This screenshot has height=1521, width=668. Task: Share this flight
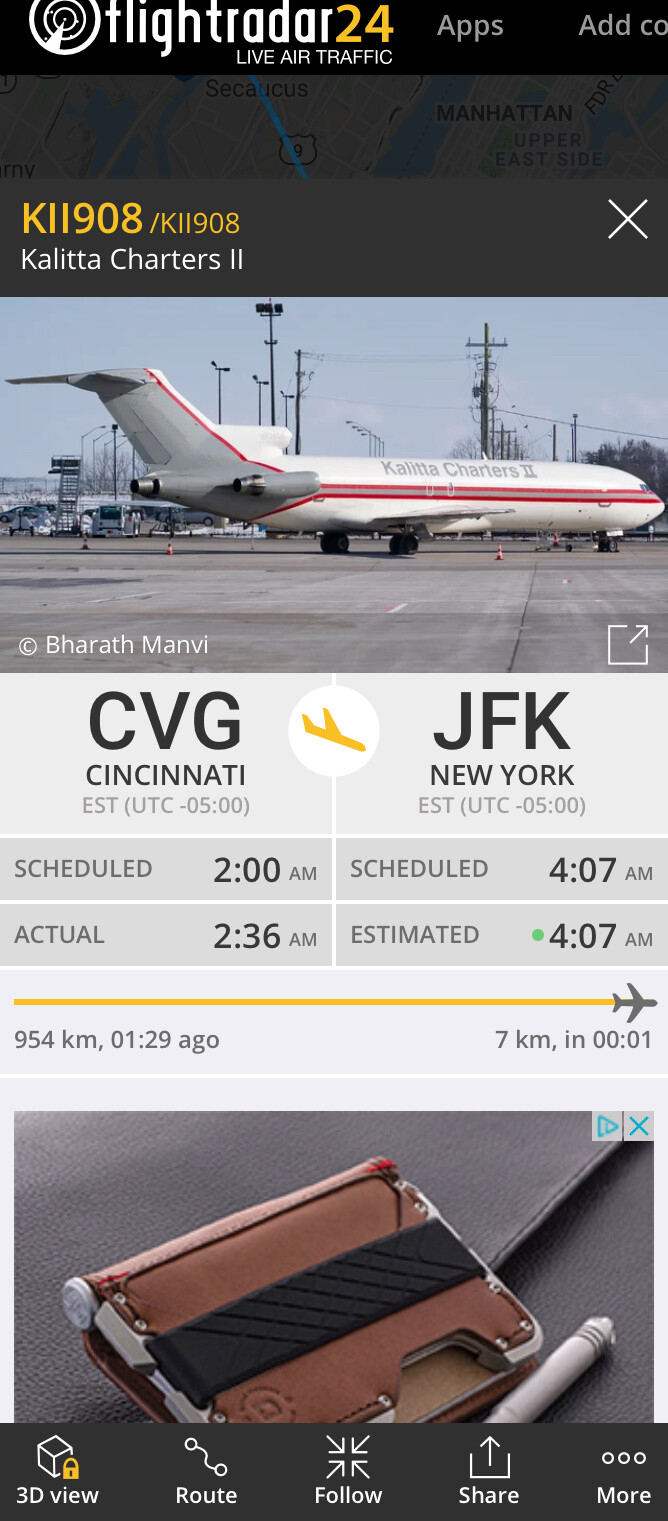pos(488,1471)
